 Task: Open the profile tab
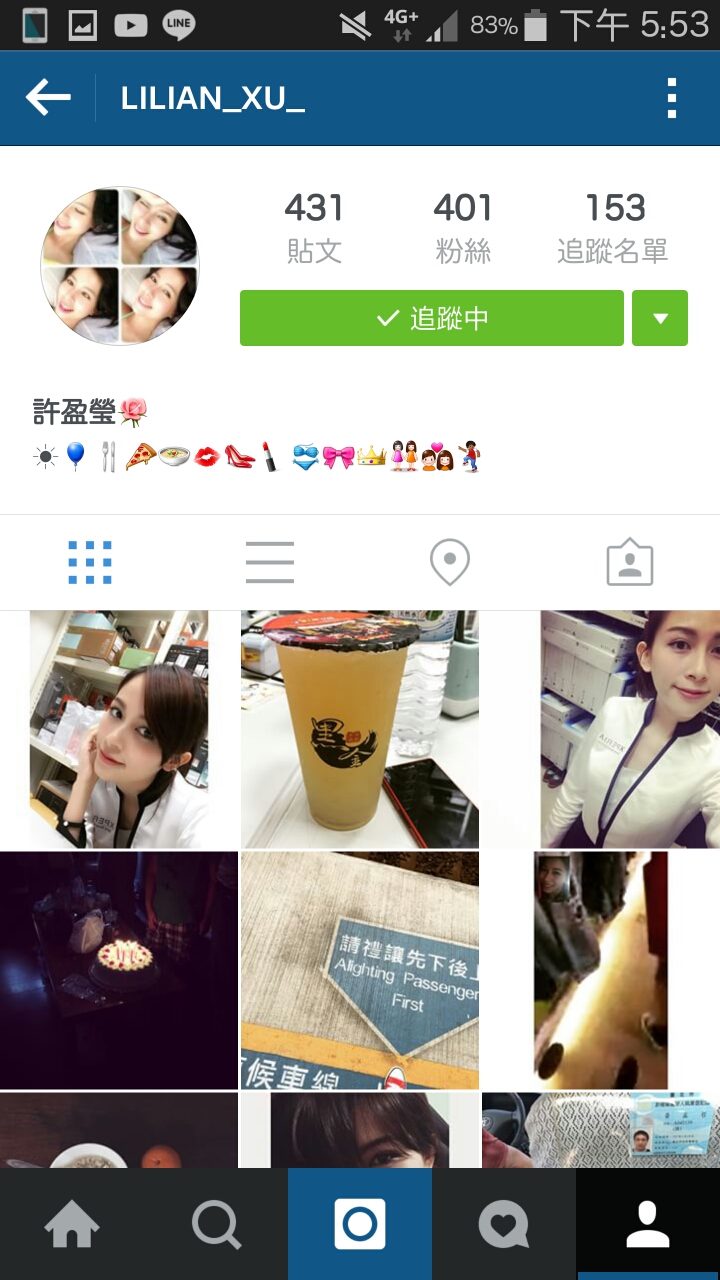point(648,1224)
